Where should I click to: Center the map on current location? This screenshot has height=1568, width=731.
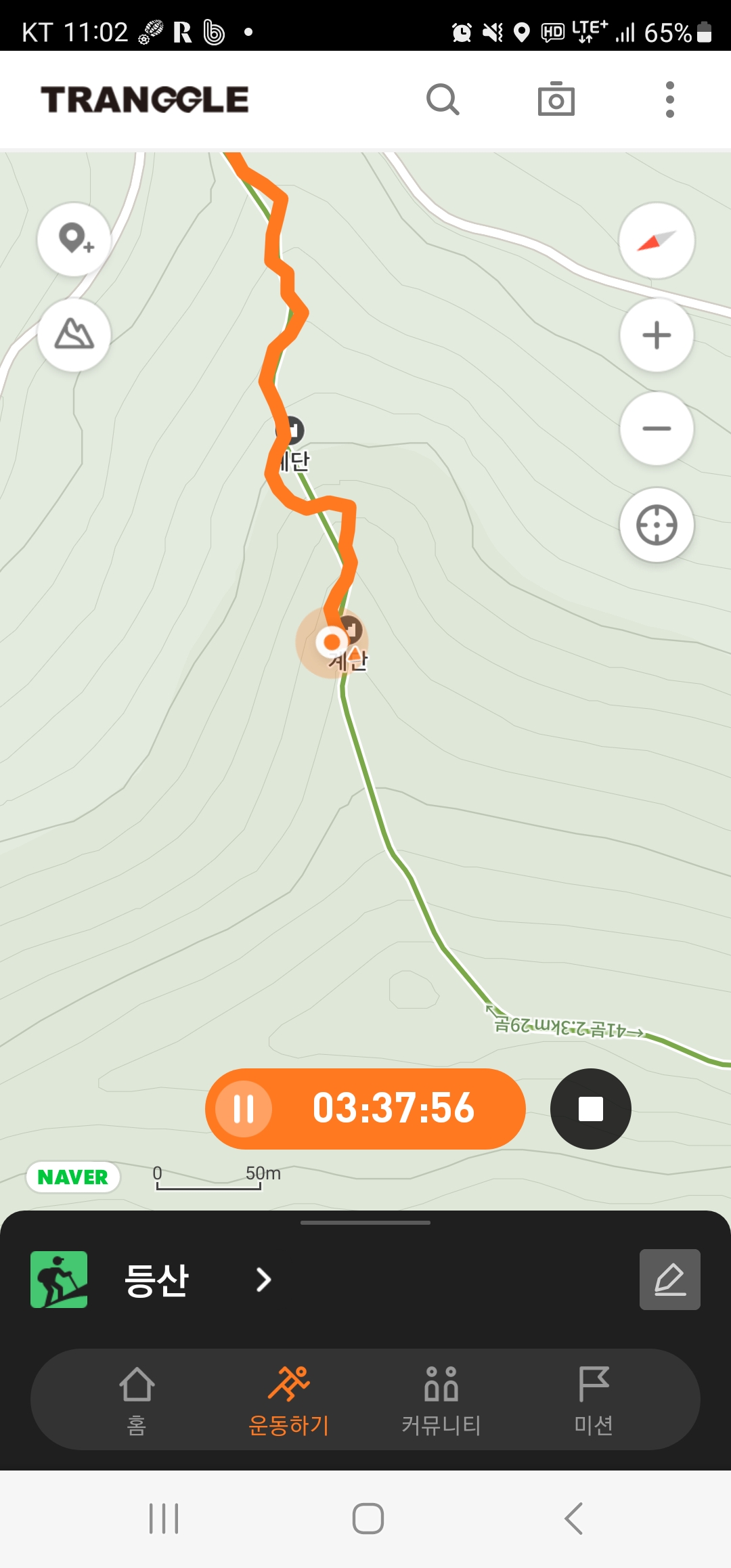pos(657,525)
